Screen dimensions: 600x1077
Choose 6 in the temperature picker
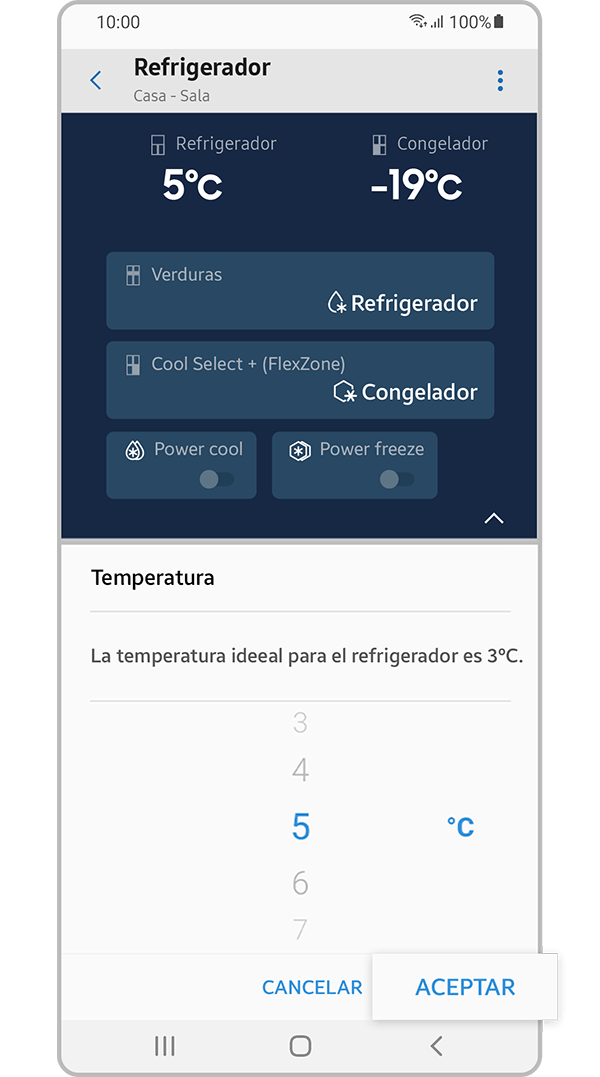click(300, 883)
